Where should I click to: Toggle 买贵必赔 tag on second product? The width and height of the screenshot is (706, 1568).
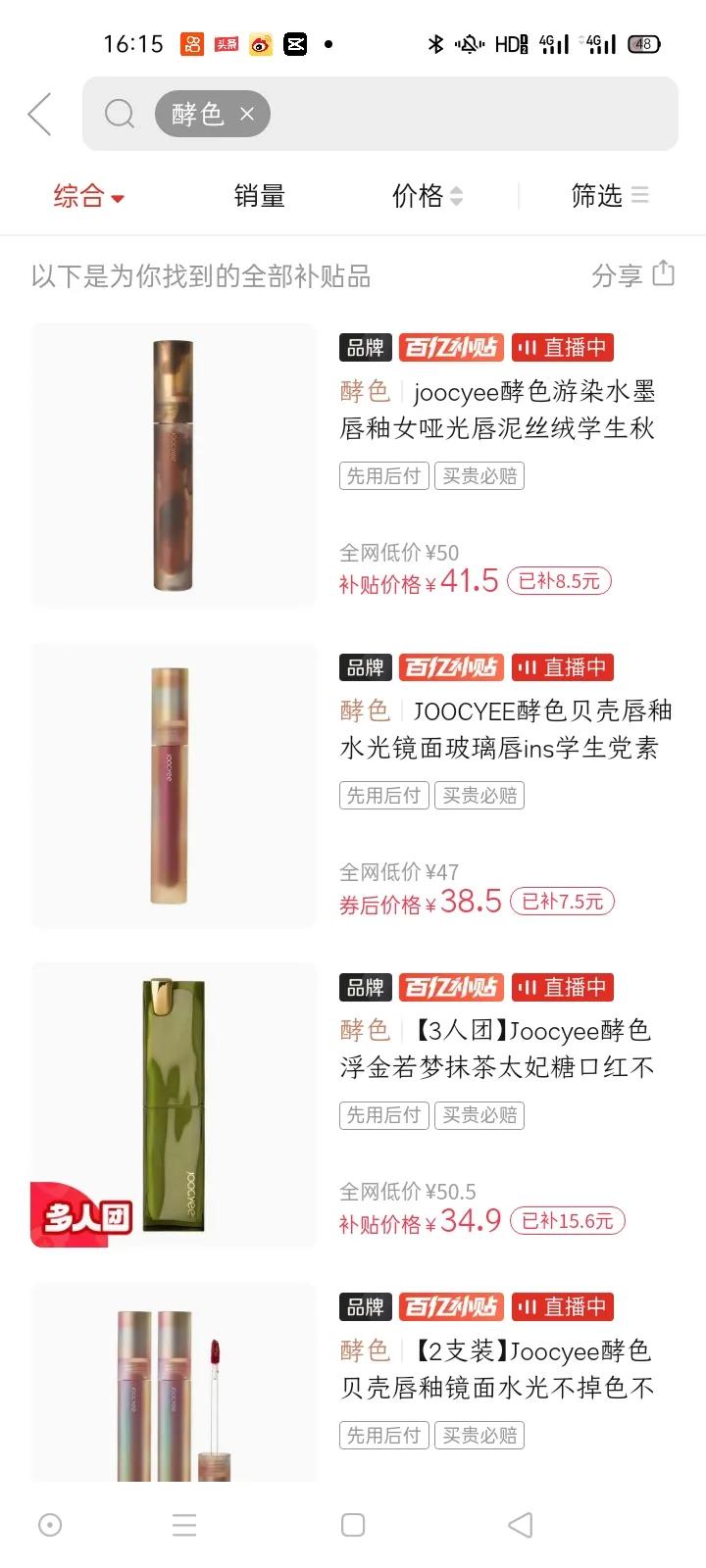pyautogui.click(x=479, y=795)
